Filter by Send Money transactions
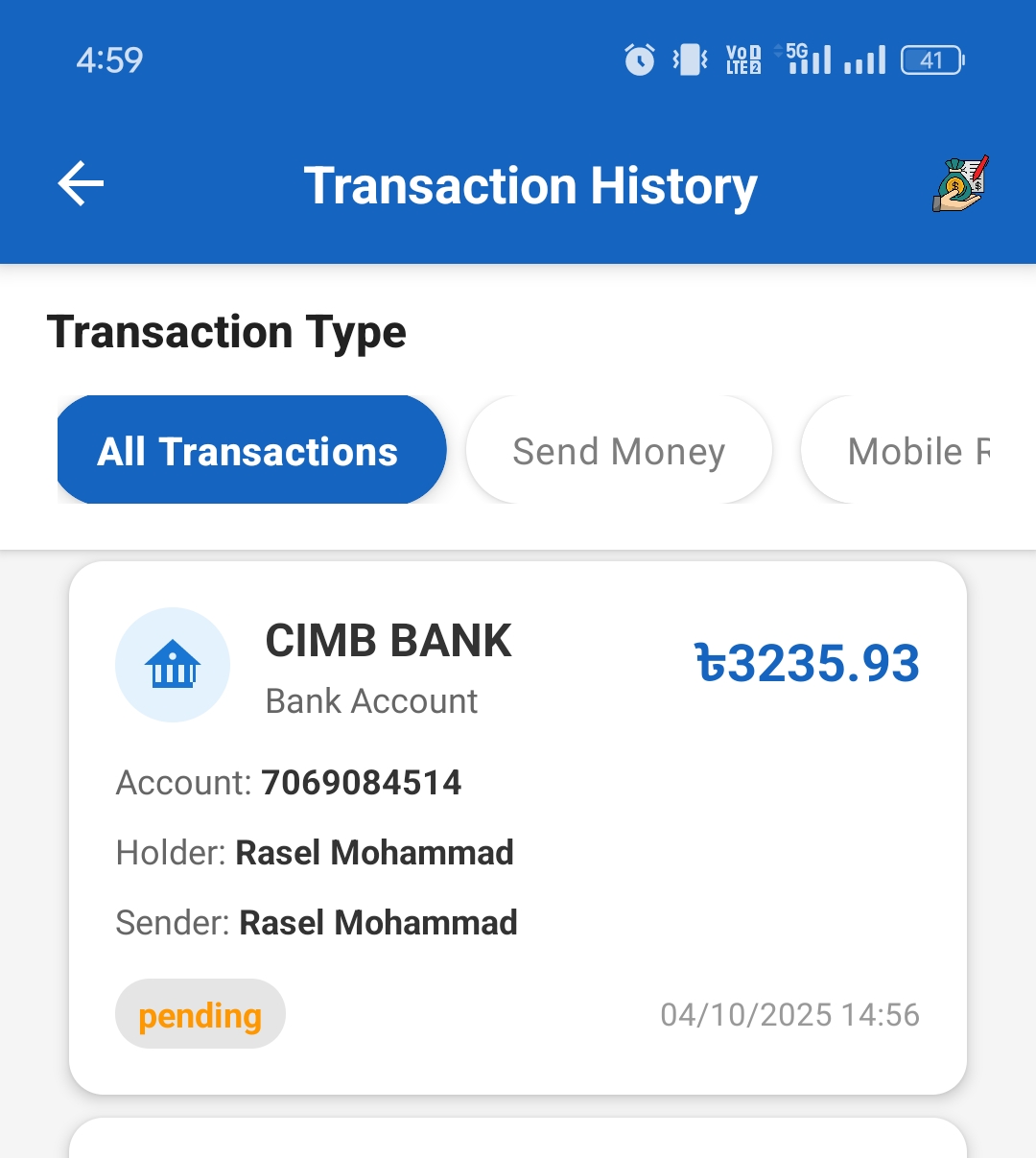 click(619, 451)
